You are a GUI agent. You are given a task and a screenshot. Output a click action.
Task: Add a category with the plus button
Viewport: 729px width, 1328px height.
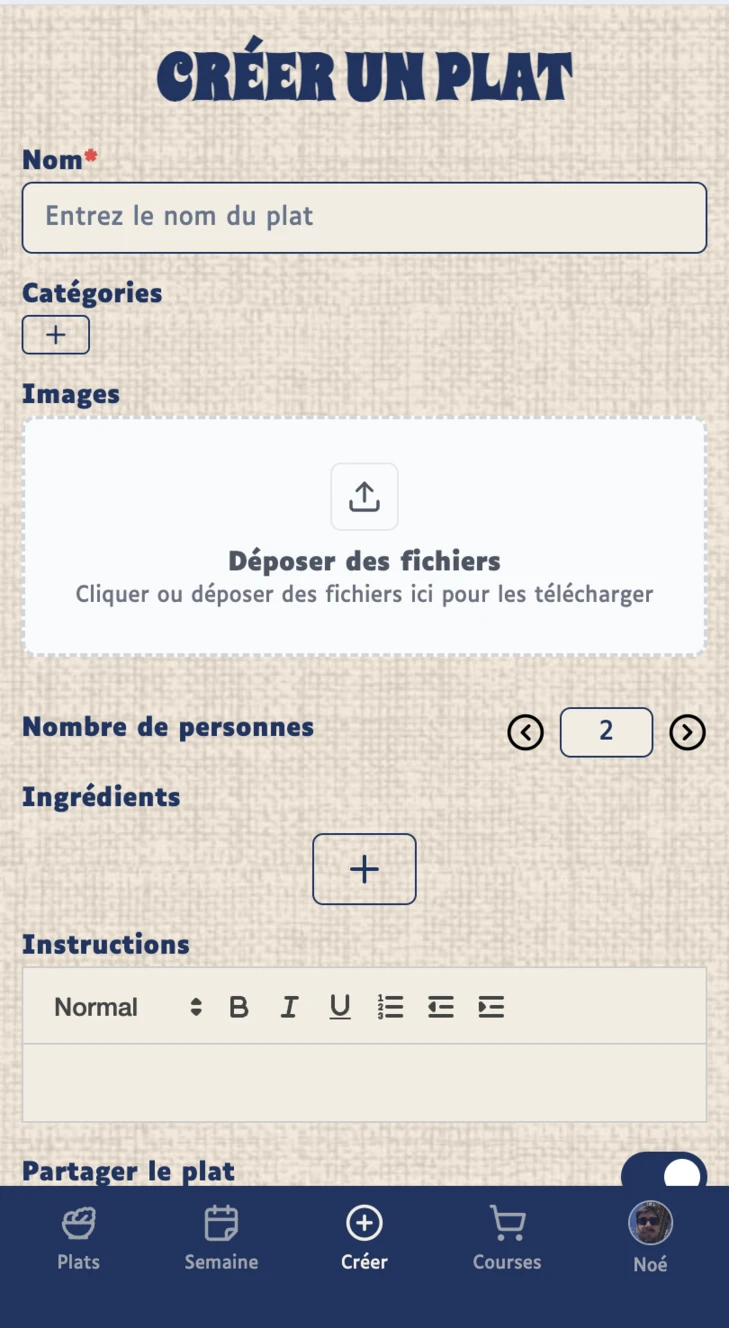coord(56,335)
